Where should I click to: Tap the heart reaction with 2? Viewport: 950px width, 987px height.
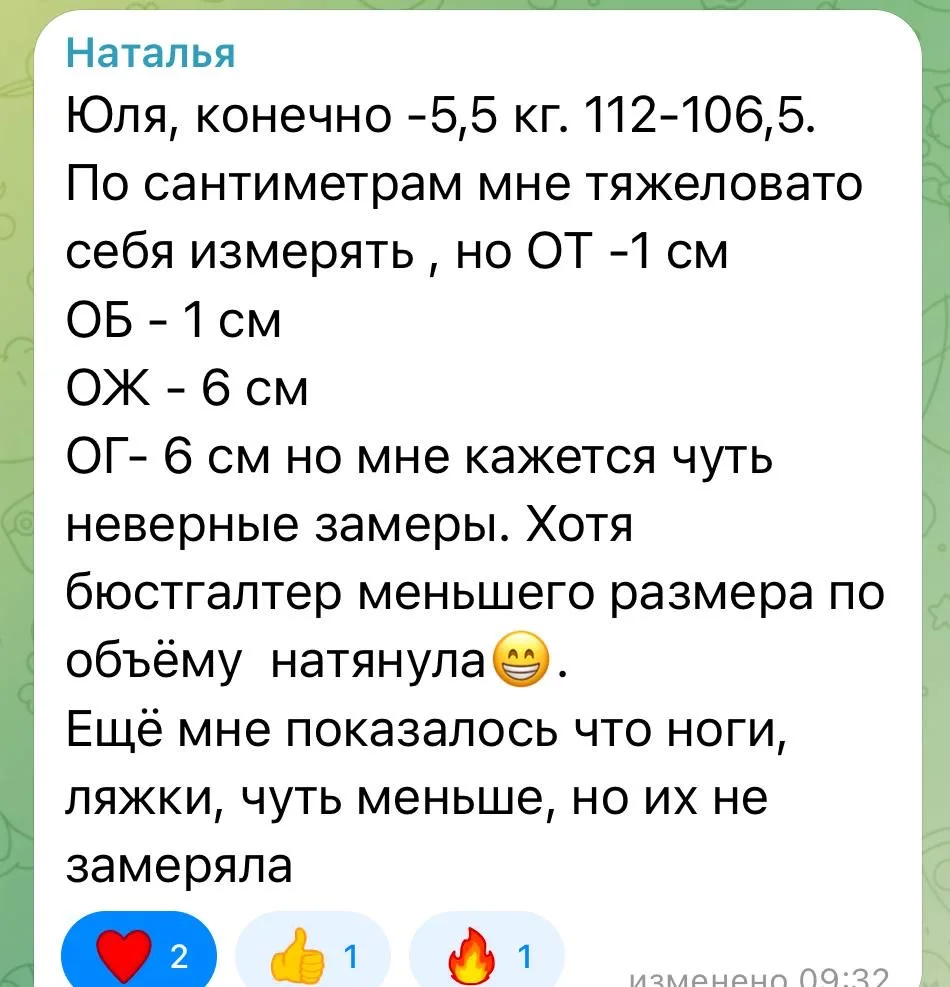coord(138,953)
